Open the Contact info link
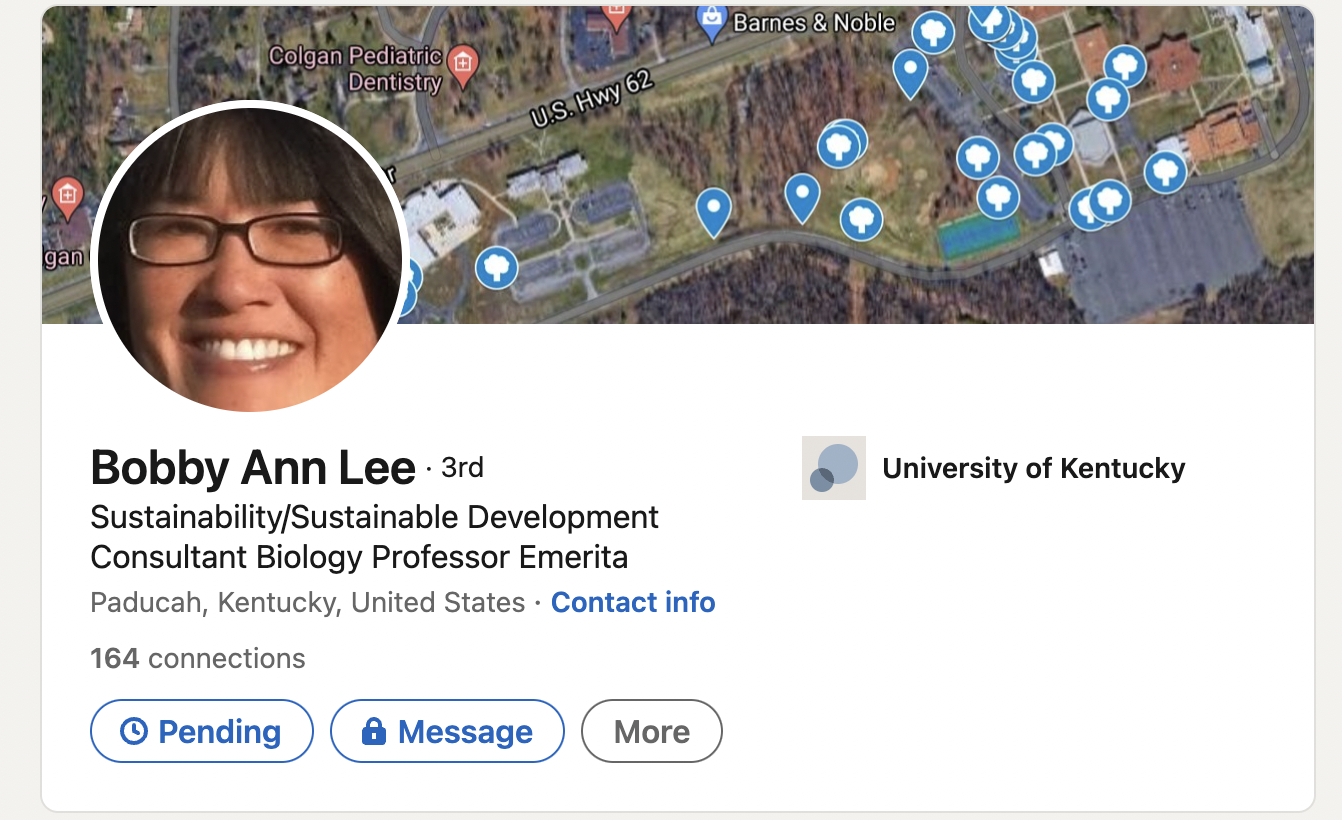This screenshot has height=820, width=1342. 633,602
